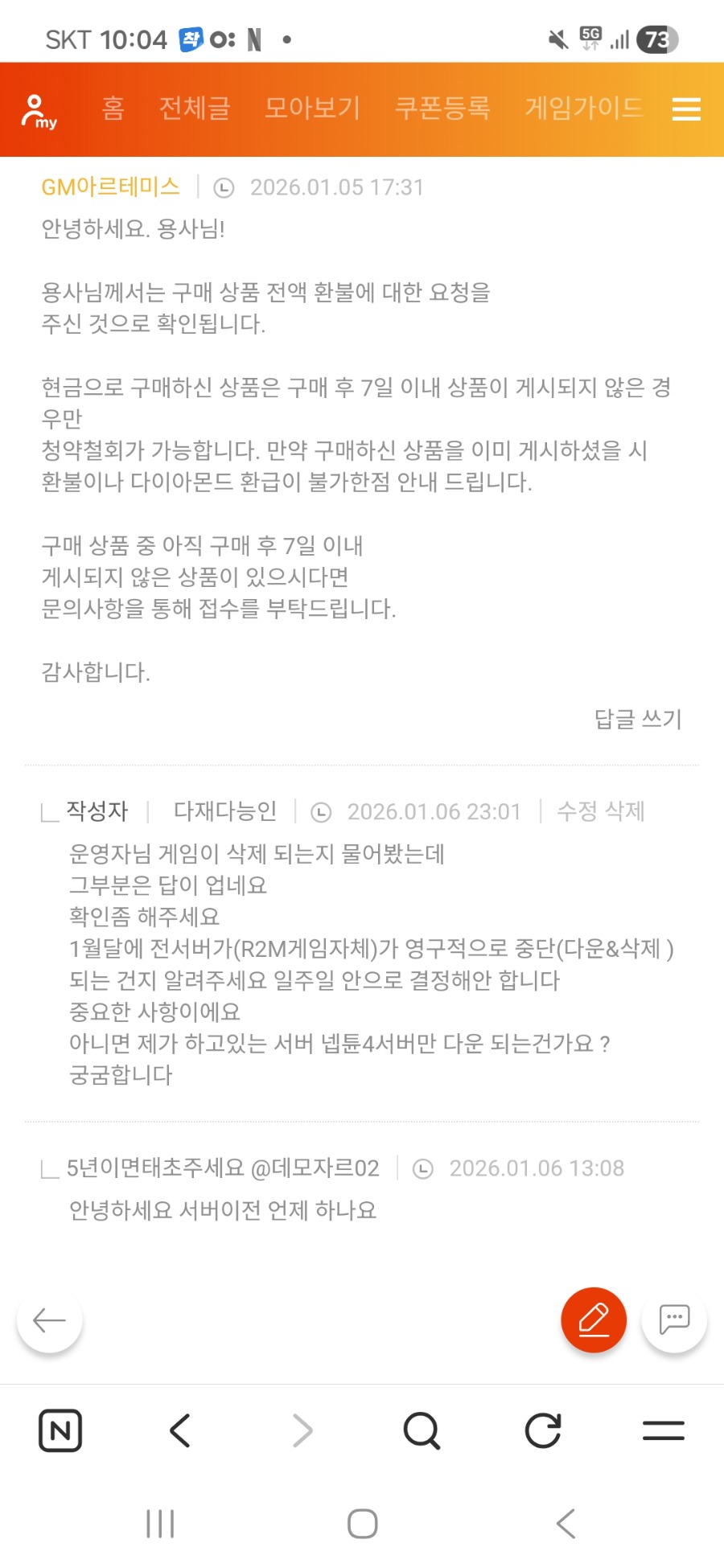Switch to the 전체글 tab

pyautogui.click(x=195, y=108)
